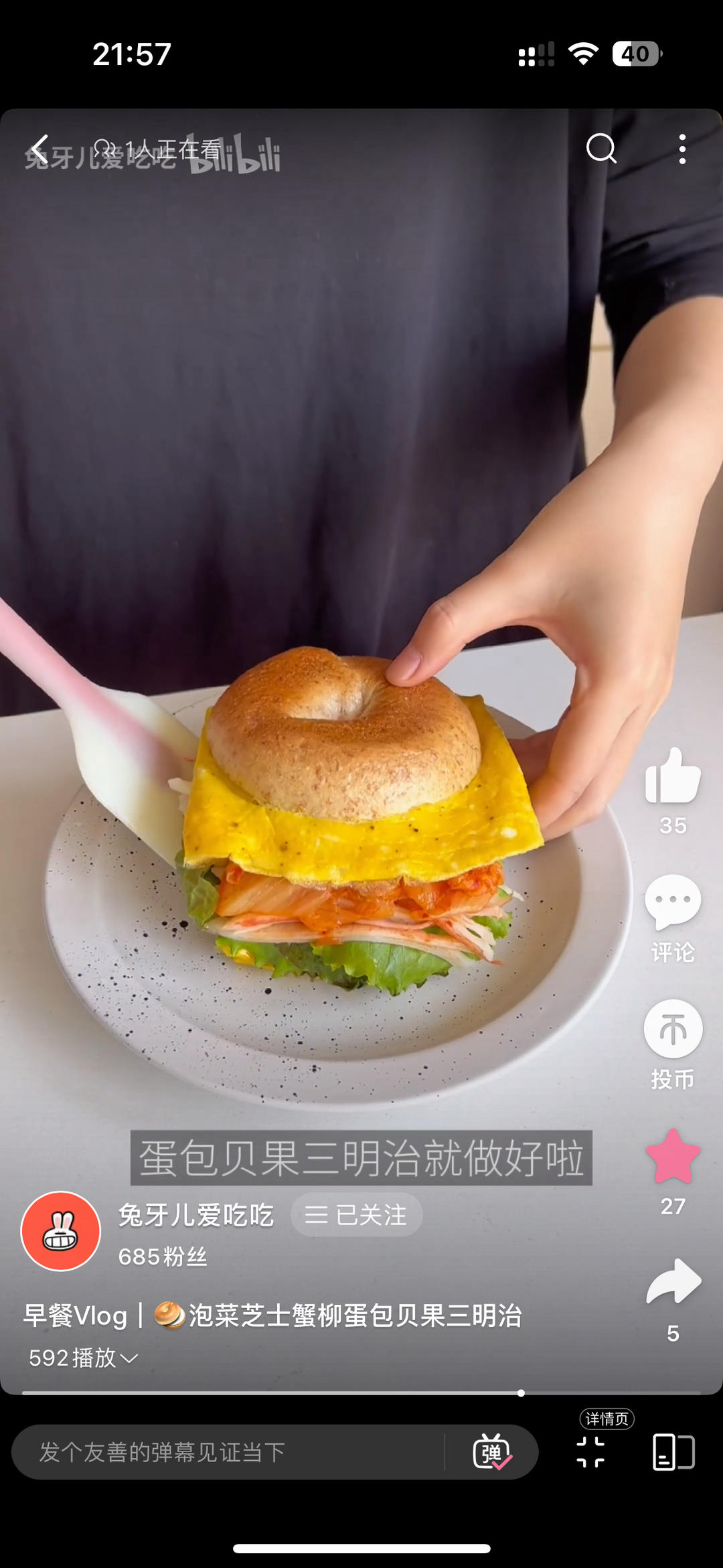This screenshot has width=723, height=1568.
Task: Expand the 592播放 video details
Action: 84,1358
